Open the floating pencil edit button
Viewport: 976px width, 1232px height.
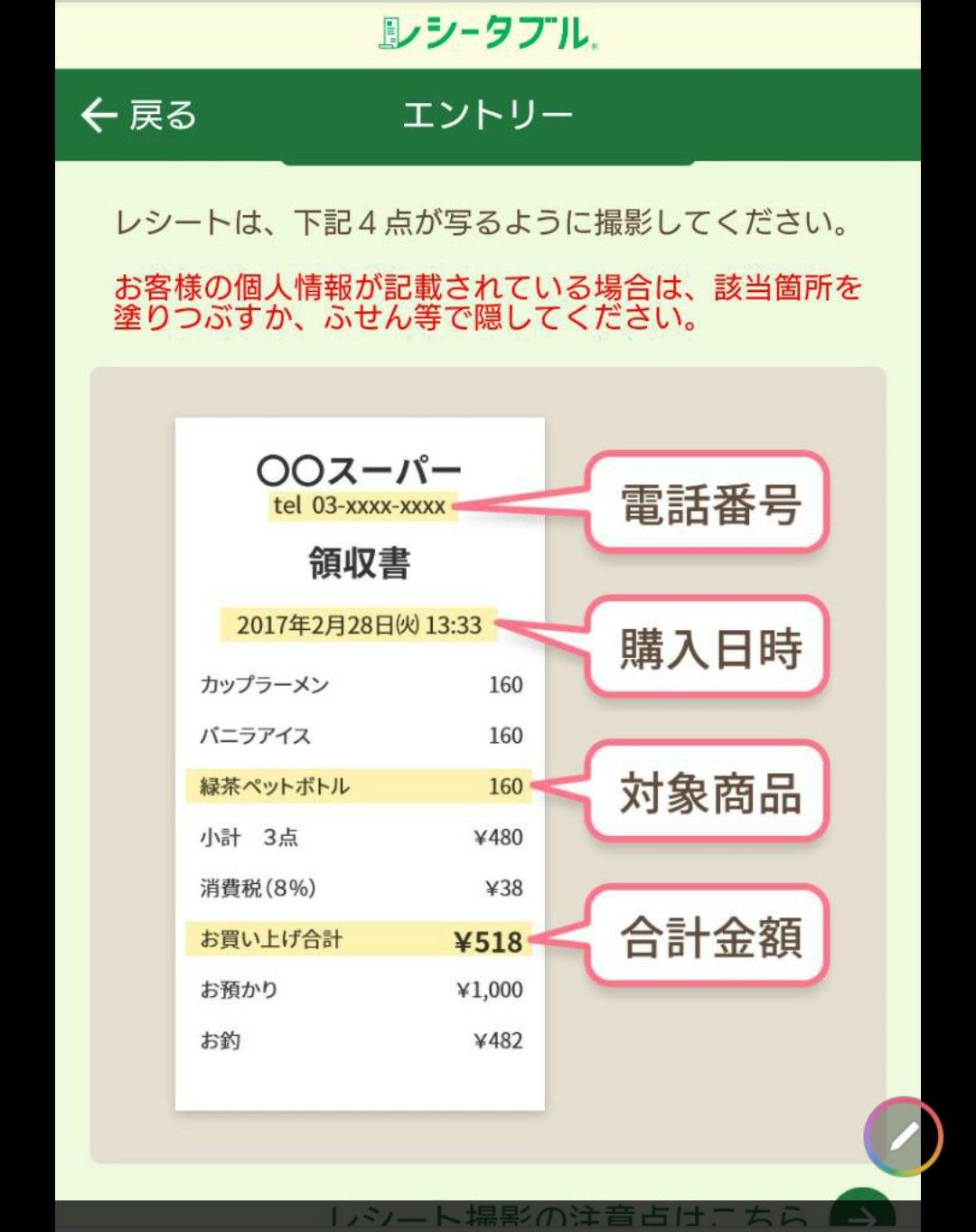(903, 1136)
